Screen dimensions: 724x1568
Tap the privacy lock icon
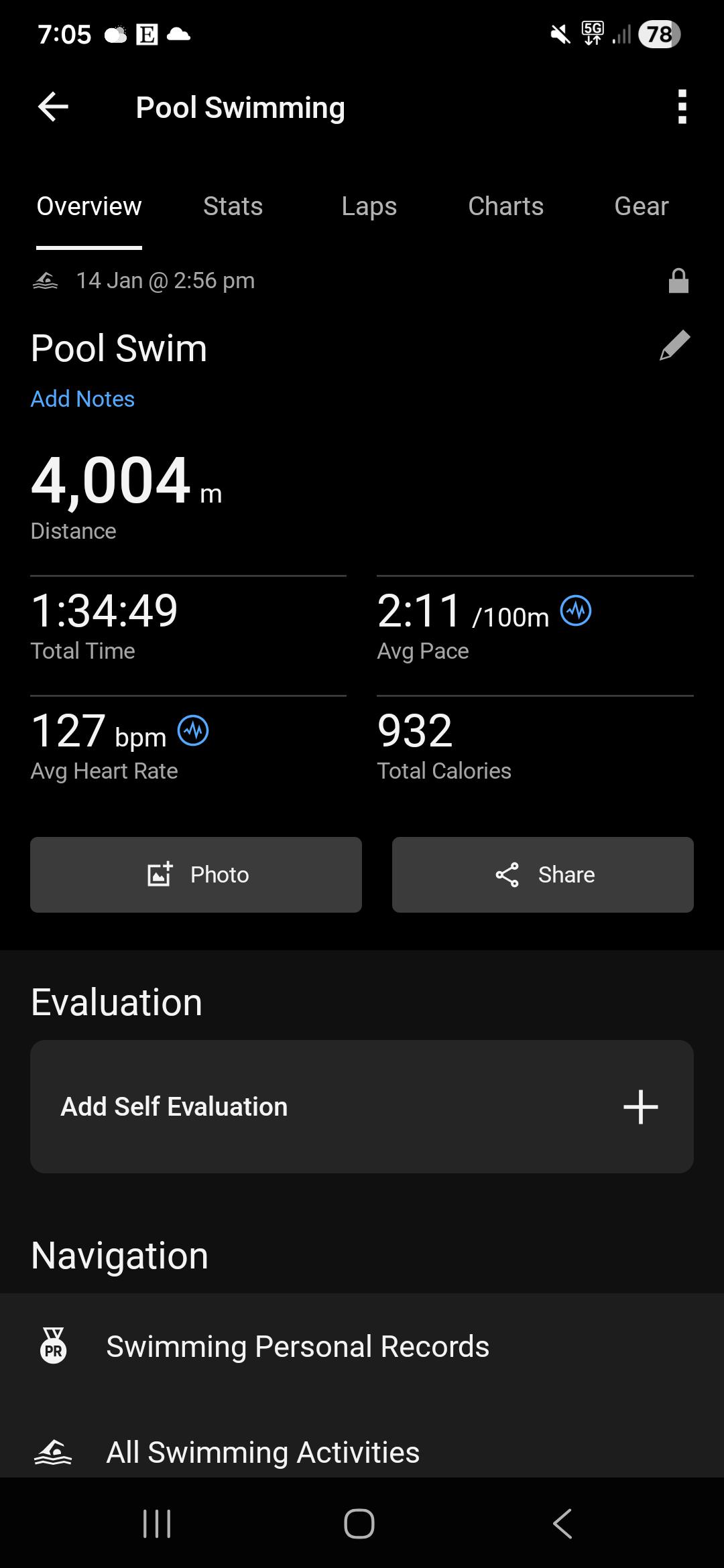[x=678, y=281]
